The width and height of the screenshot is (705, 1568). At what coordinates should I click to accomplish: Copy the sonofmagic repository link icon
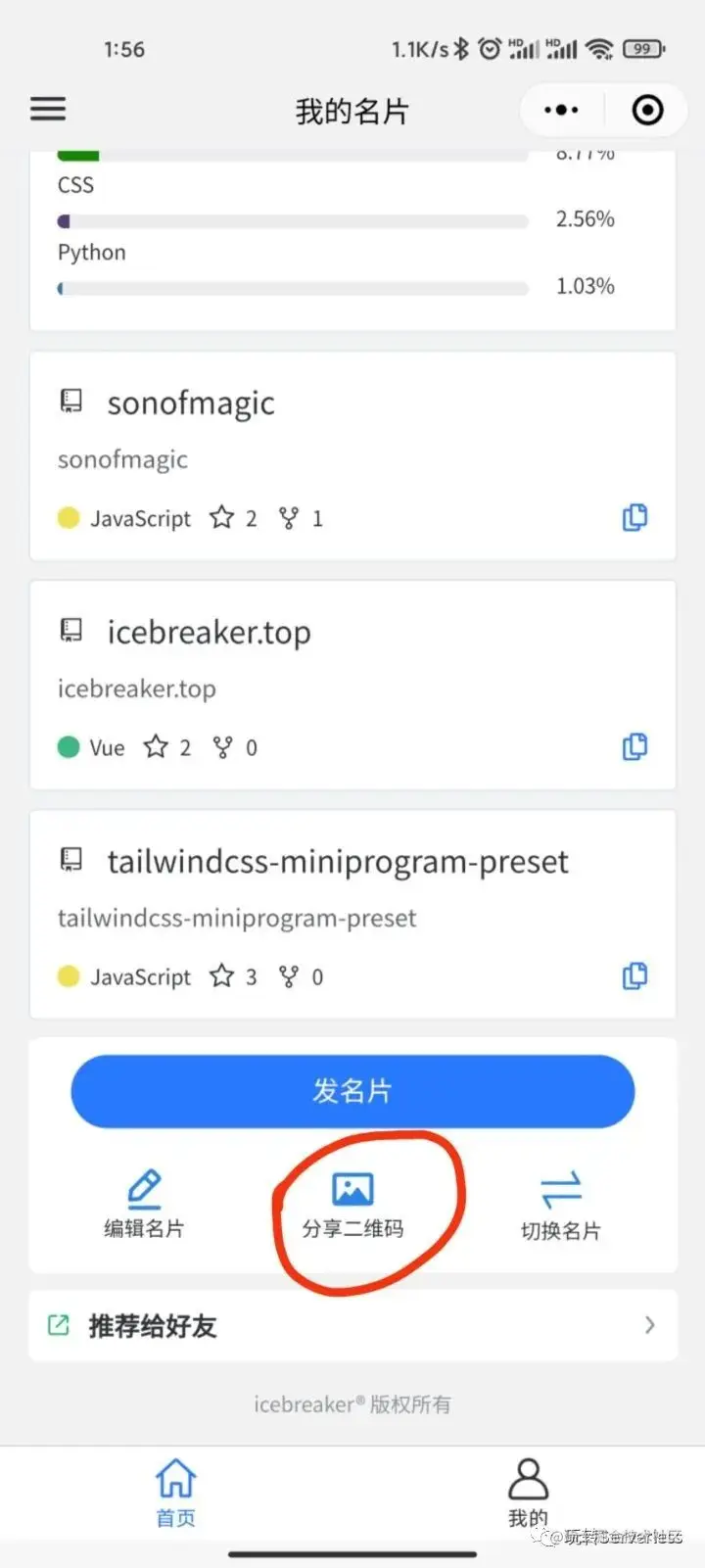click(x=634, y=517)
